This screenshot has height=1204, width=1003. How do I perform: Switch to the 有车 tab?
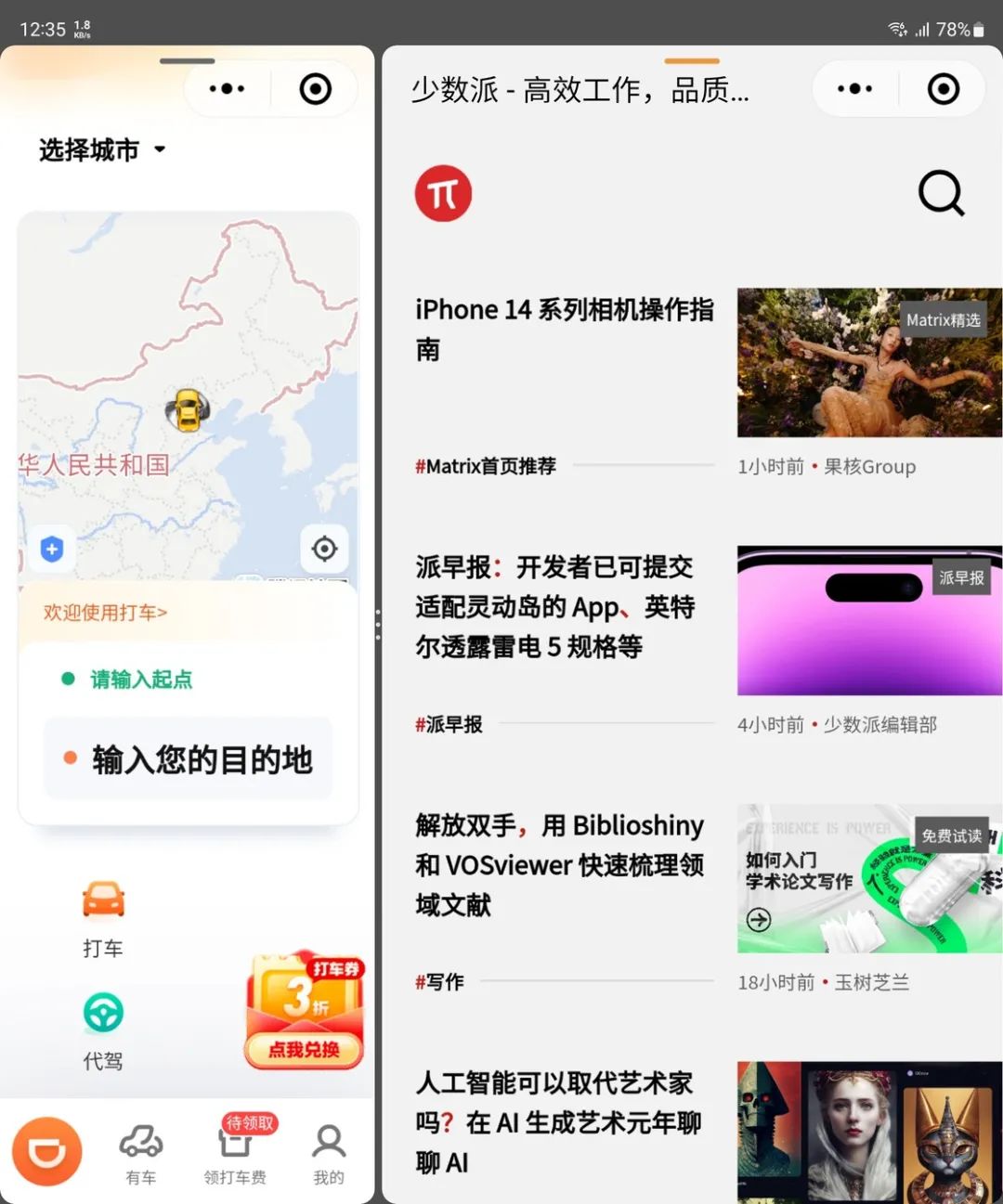141,1154
